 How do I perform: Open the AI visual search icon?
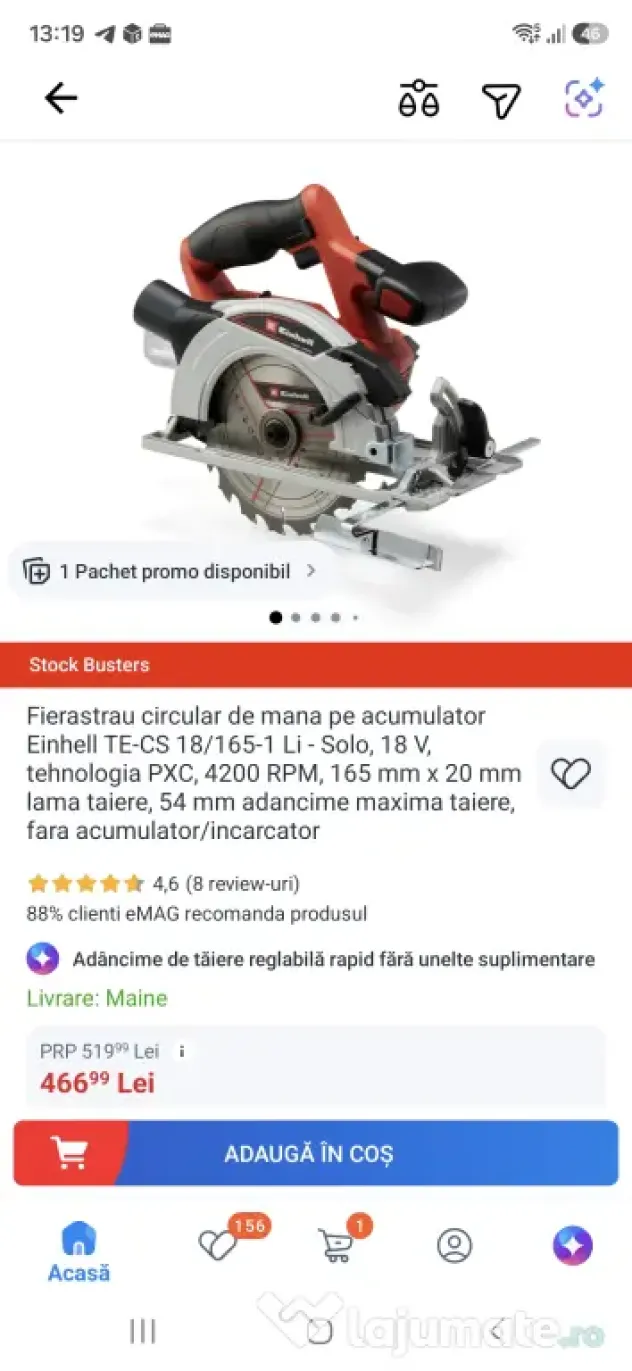click(584, 98)
